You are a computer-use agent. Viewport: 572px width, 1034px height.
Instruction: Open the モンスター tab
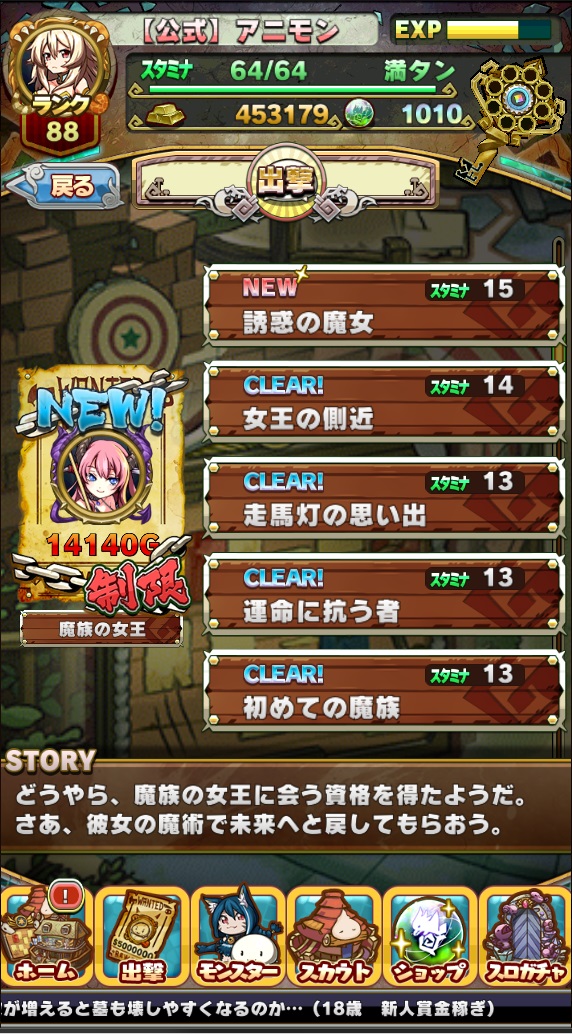[238, 935]
